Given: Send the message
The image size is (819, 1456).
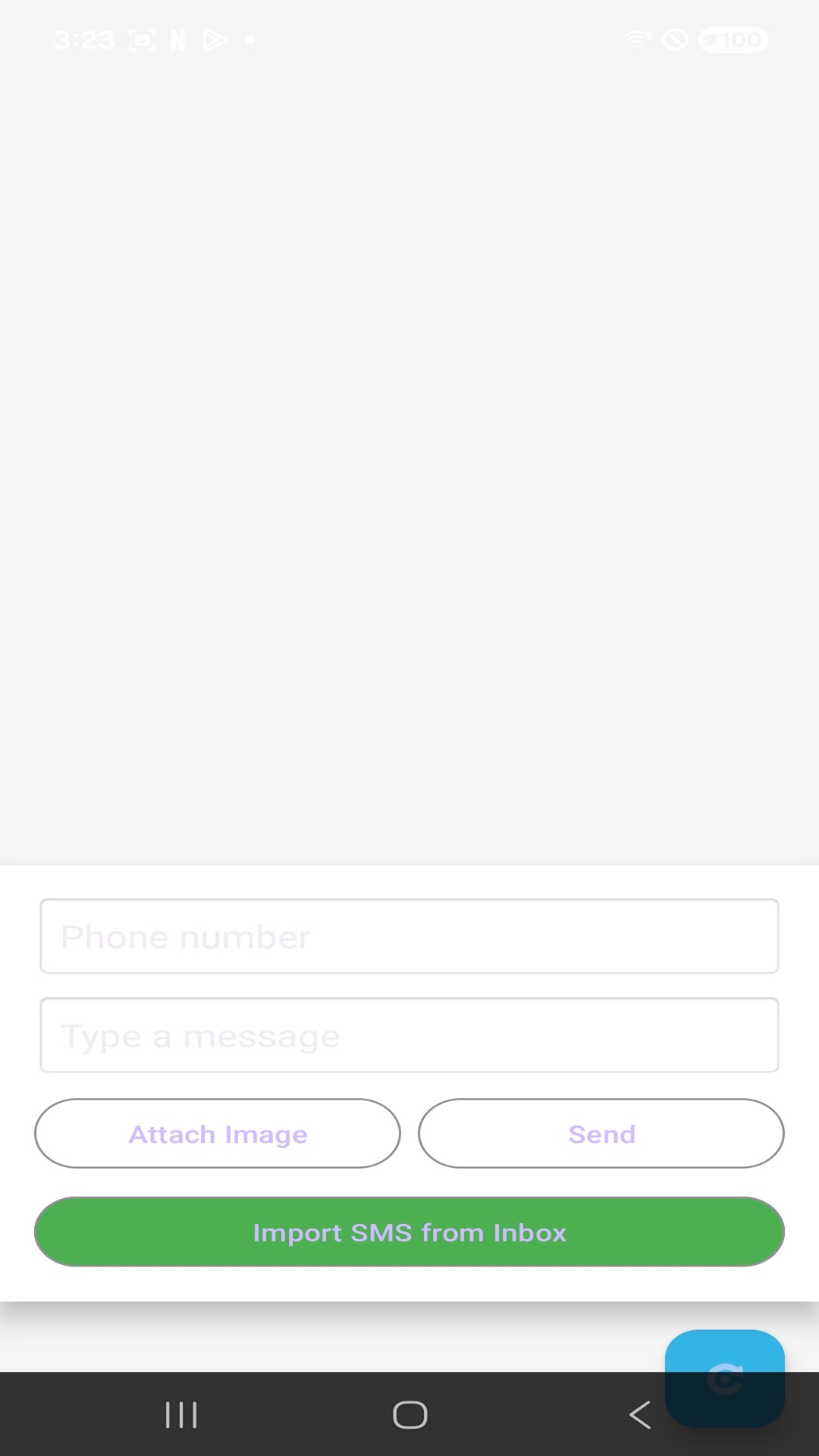Looking at the screenshot, I should [601, 1134].
